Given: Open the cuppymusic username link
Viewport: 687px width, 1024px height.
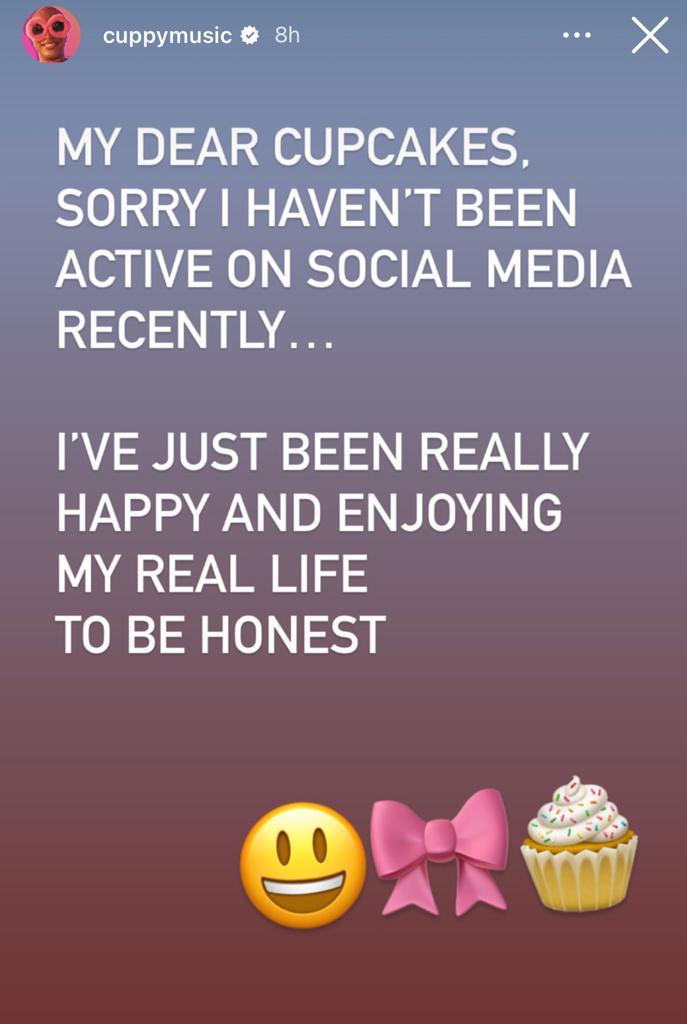Looking at the screenshot, I should click(167, 36).
